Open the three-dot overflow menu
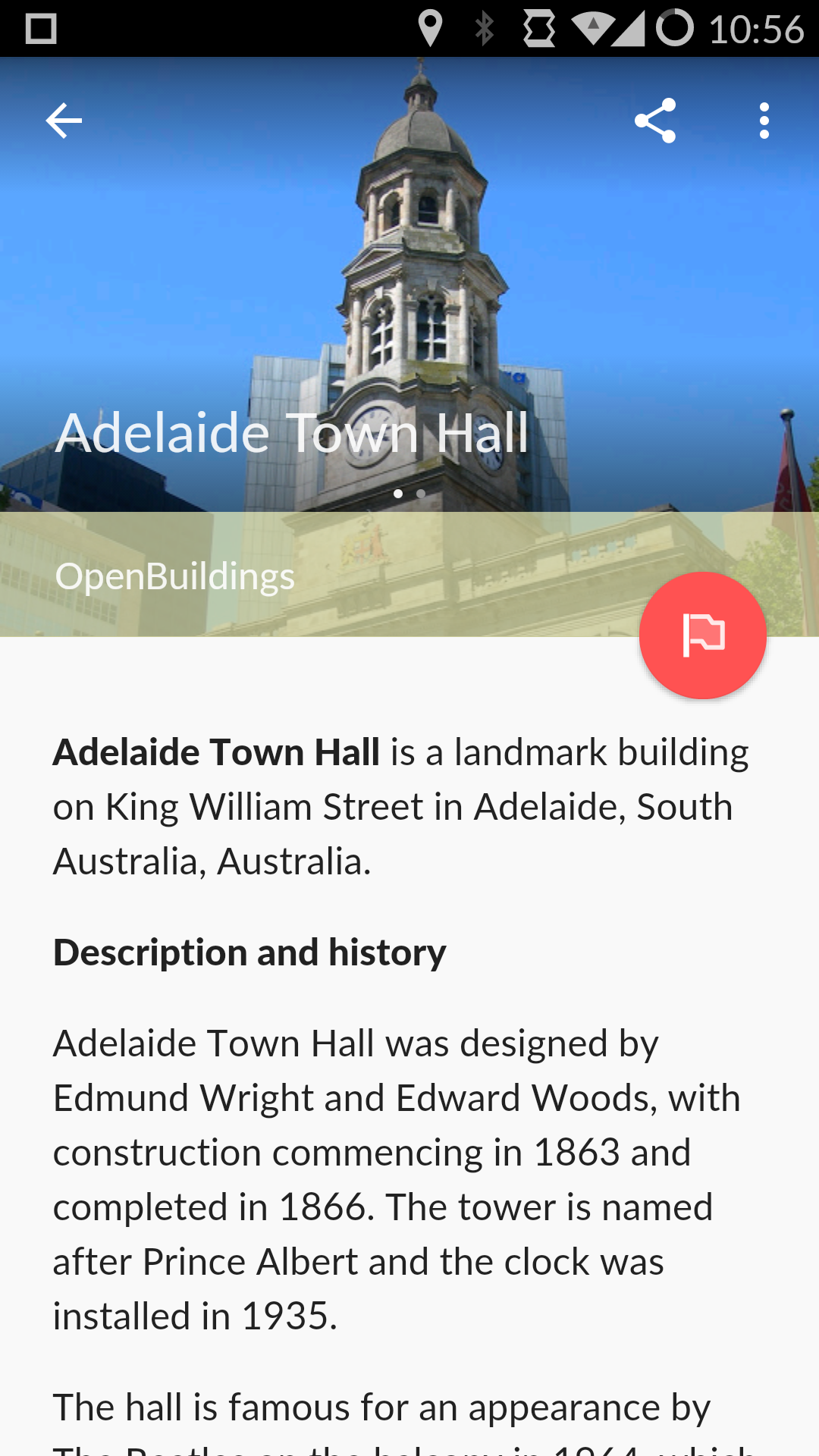819x1456 pixels. [x=764, y=121]
